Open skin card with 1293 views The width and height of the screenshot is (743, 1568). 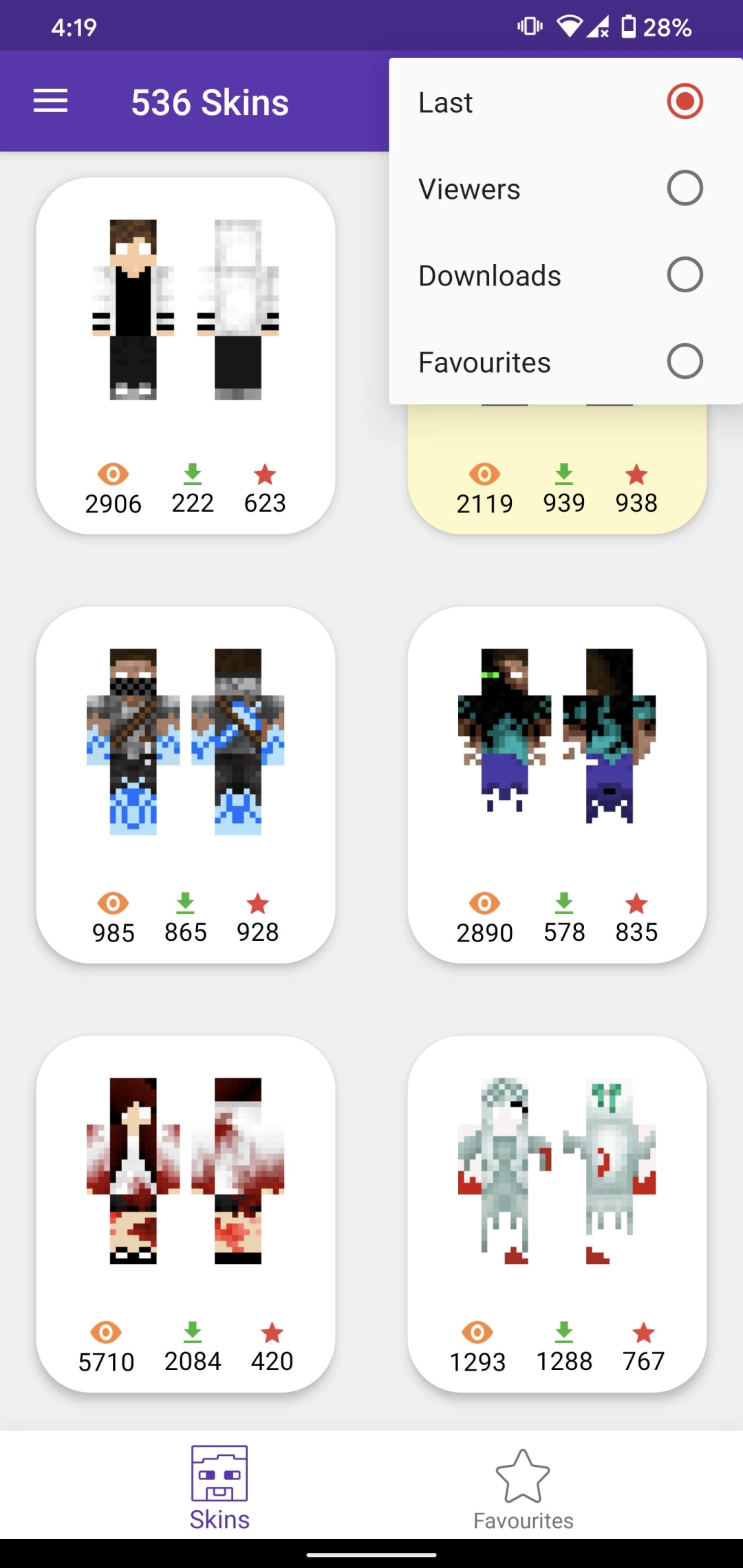(x=557, y=1214)
